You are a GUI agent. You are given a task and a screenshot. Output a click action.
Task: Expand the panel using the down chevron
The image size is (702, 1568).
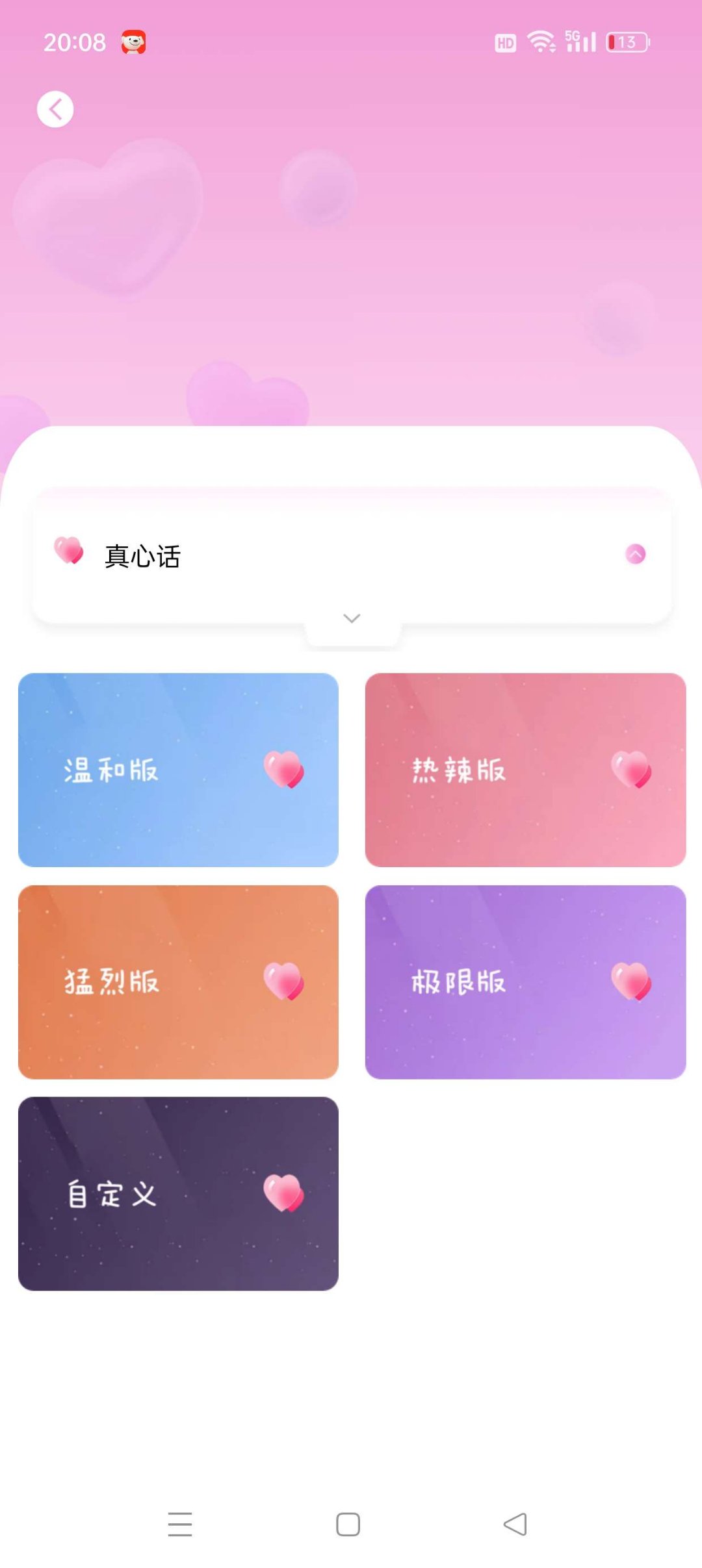351,618
